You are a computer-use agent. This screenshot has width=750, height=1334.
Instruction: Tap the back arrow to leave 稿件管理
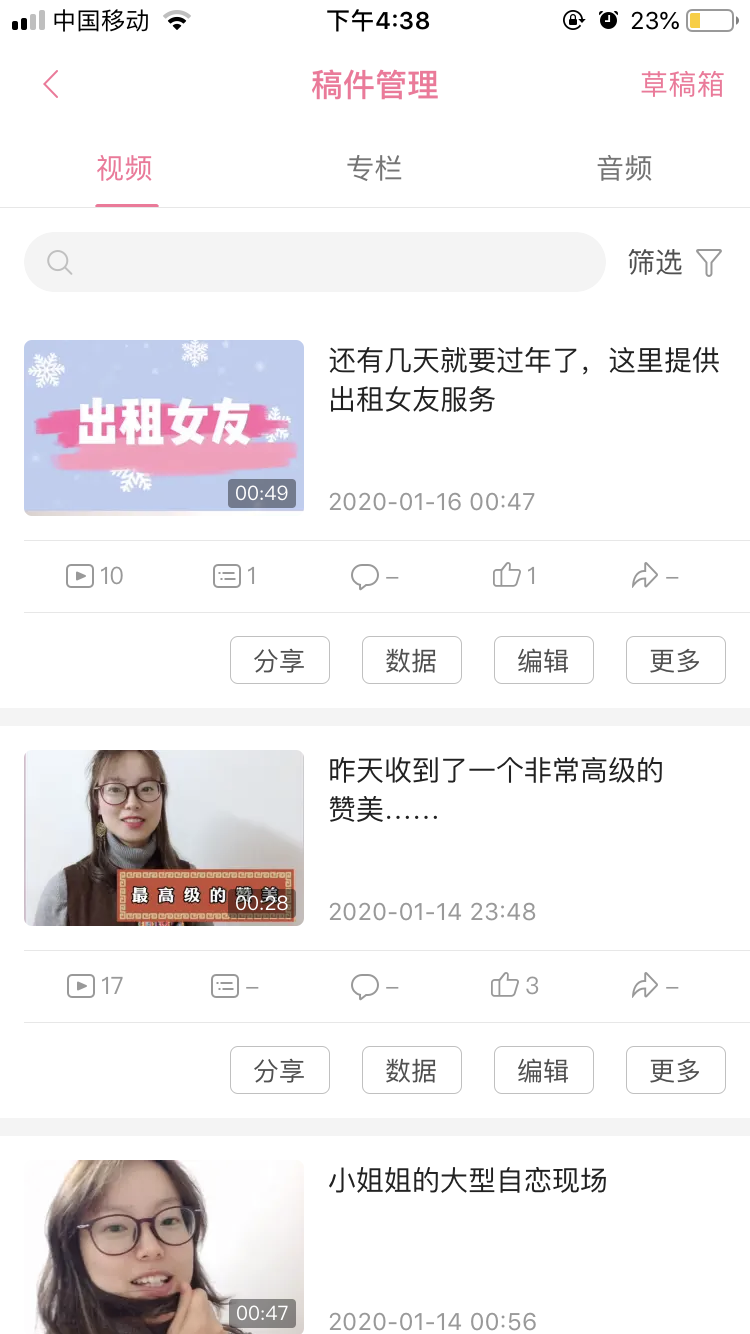[50, 84]
